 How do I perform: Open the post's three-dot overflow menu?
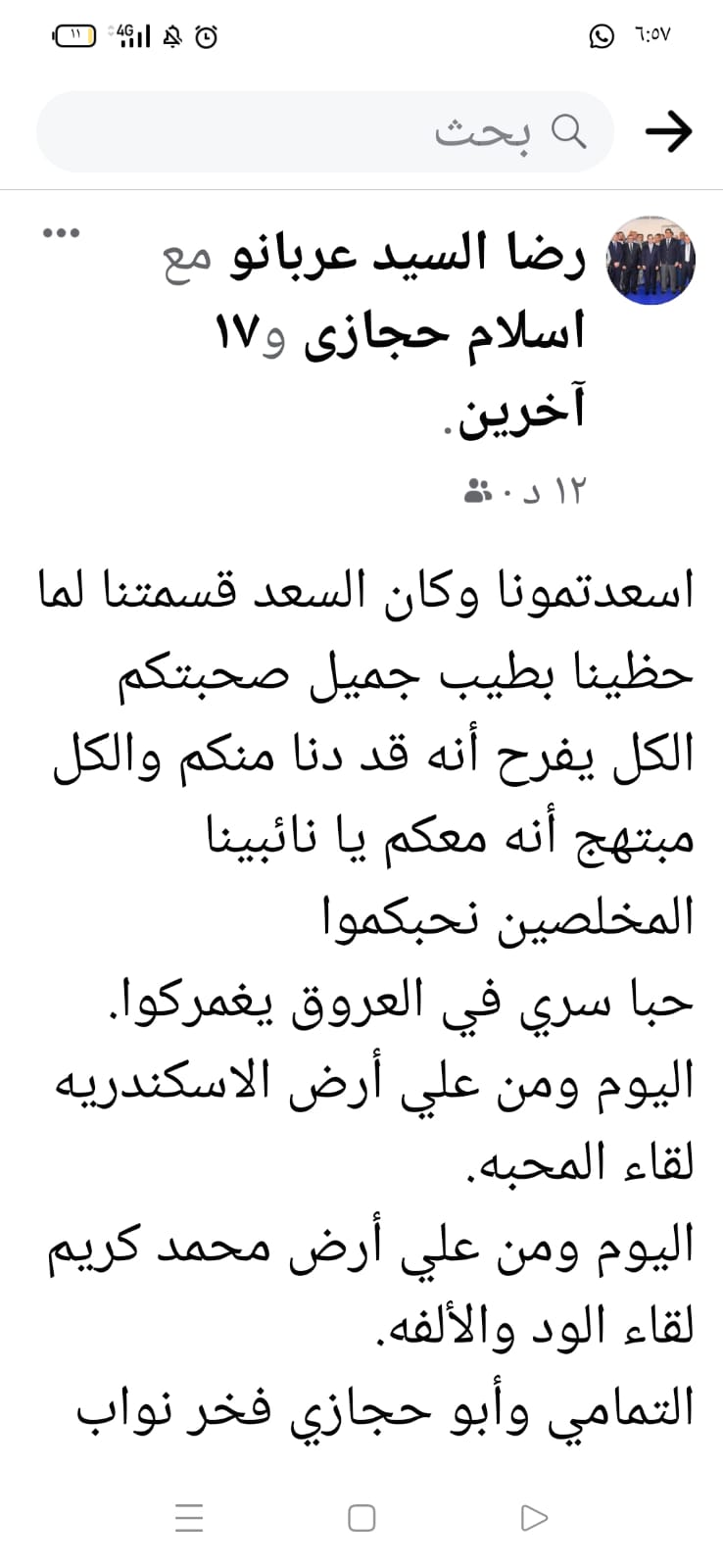61,233
